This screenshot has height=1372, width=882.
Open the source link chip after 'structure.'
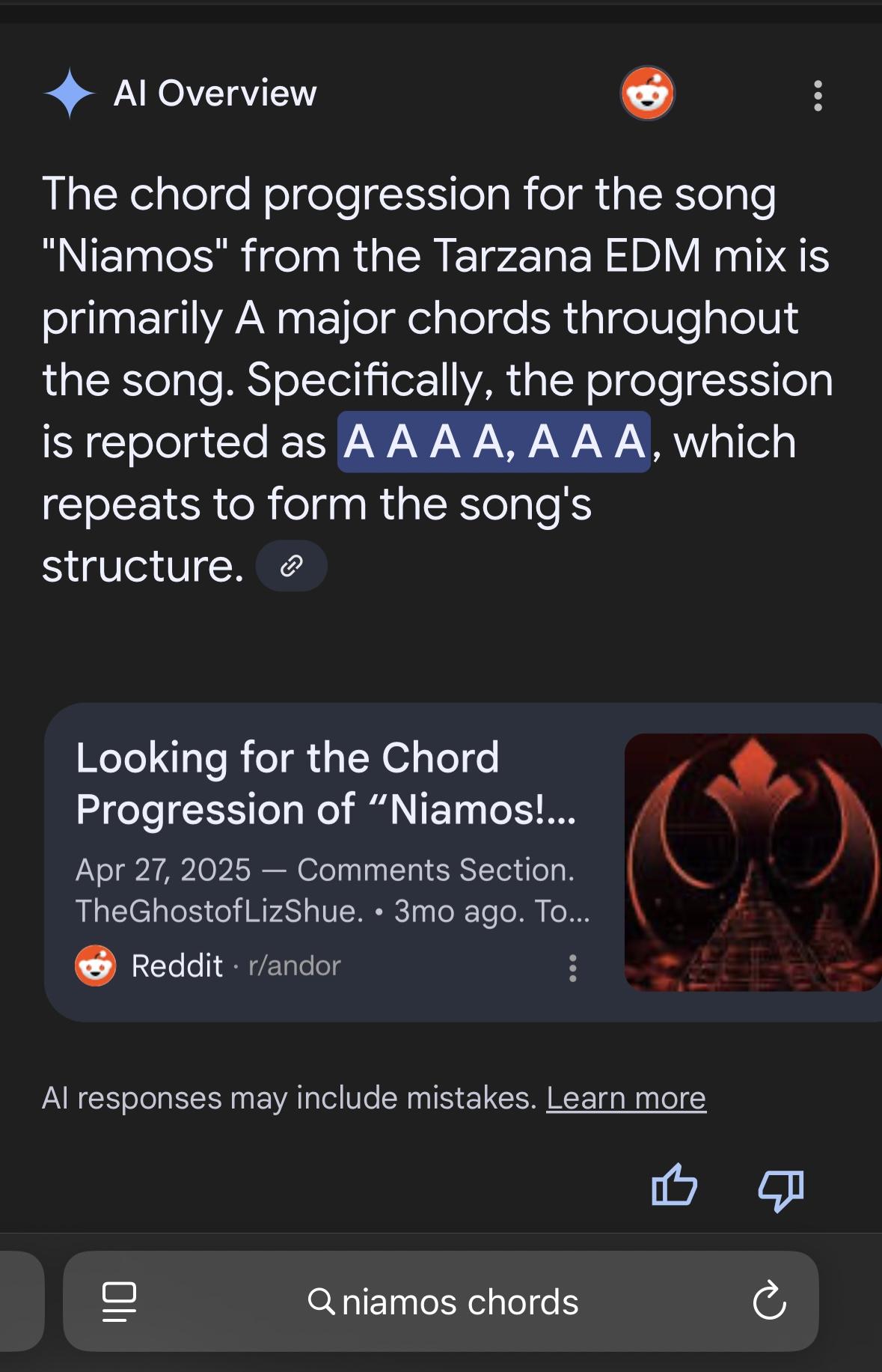pyautogui.click(x=291, y=566)
